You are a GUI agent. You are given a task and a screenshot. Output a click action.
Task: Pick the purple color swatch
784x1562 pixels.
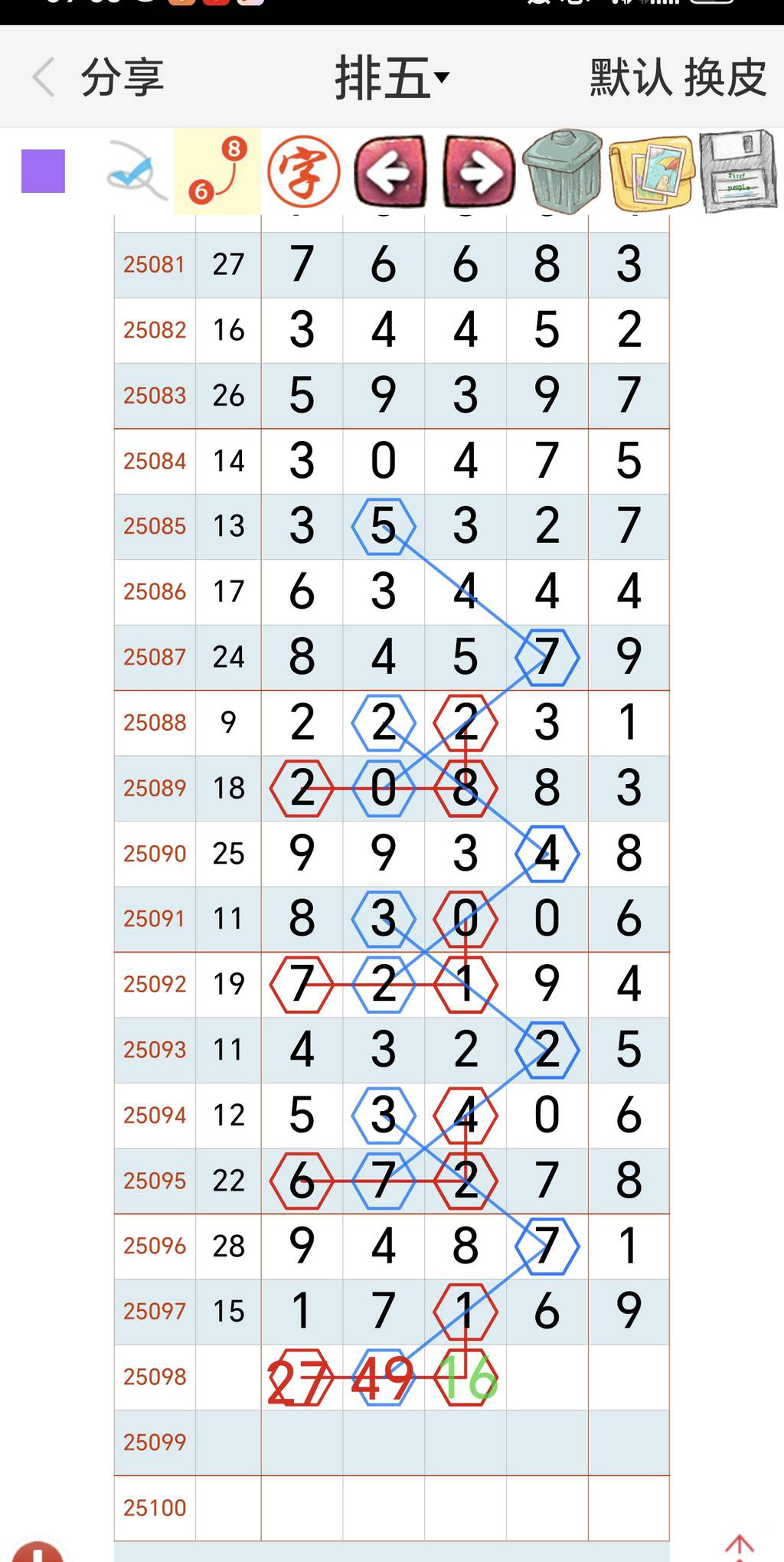(43, 172)
